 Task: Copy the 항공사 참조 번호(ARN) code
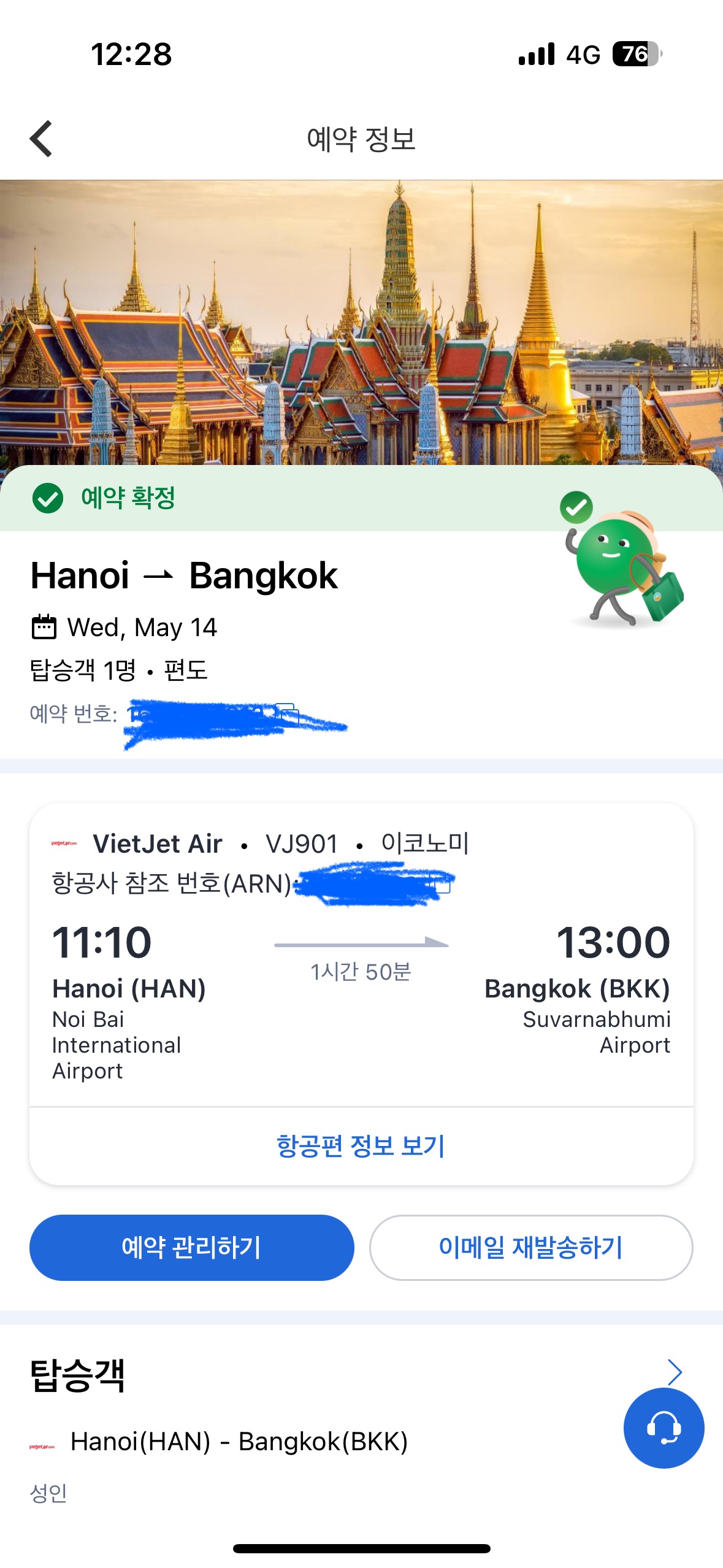442,885
